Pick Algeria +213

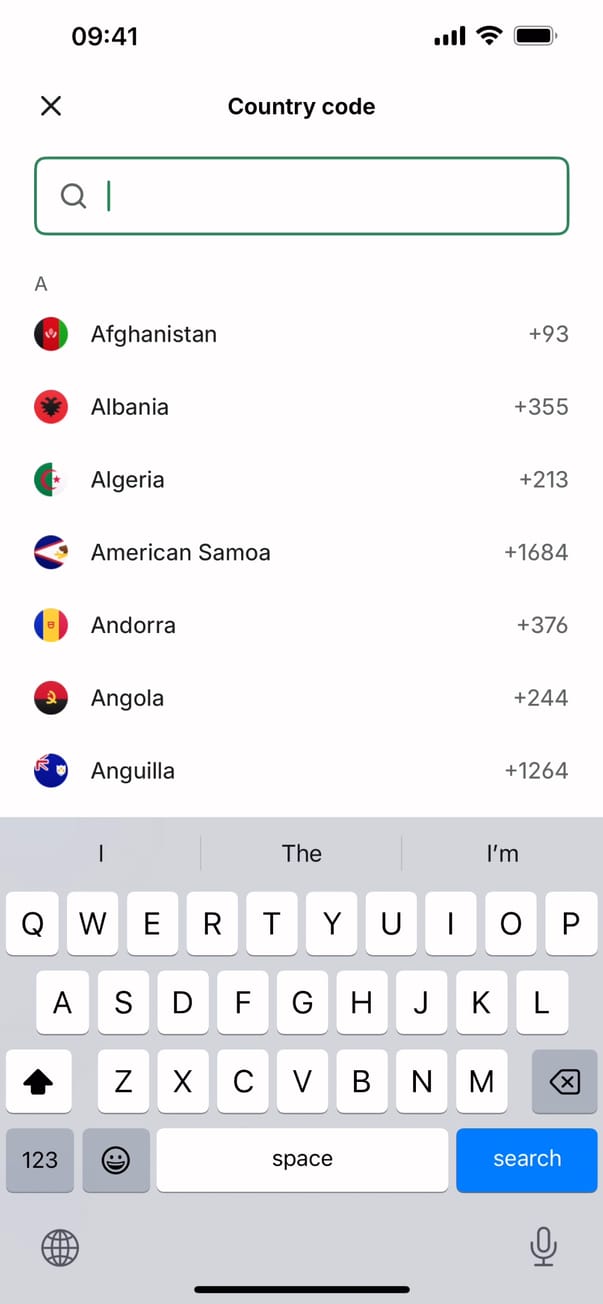click(301, 480)
